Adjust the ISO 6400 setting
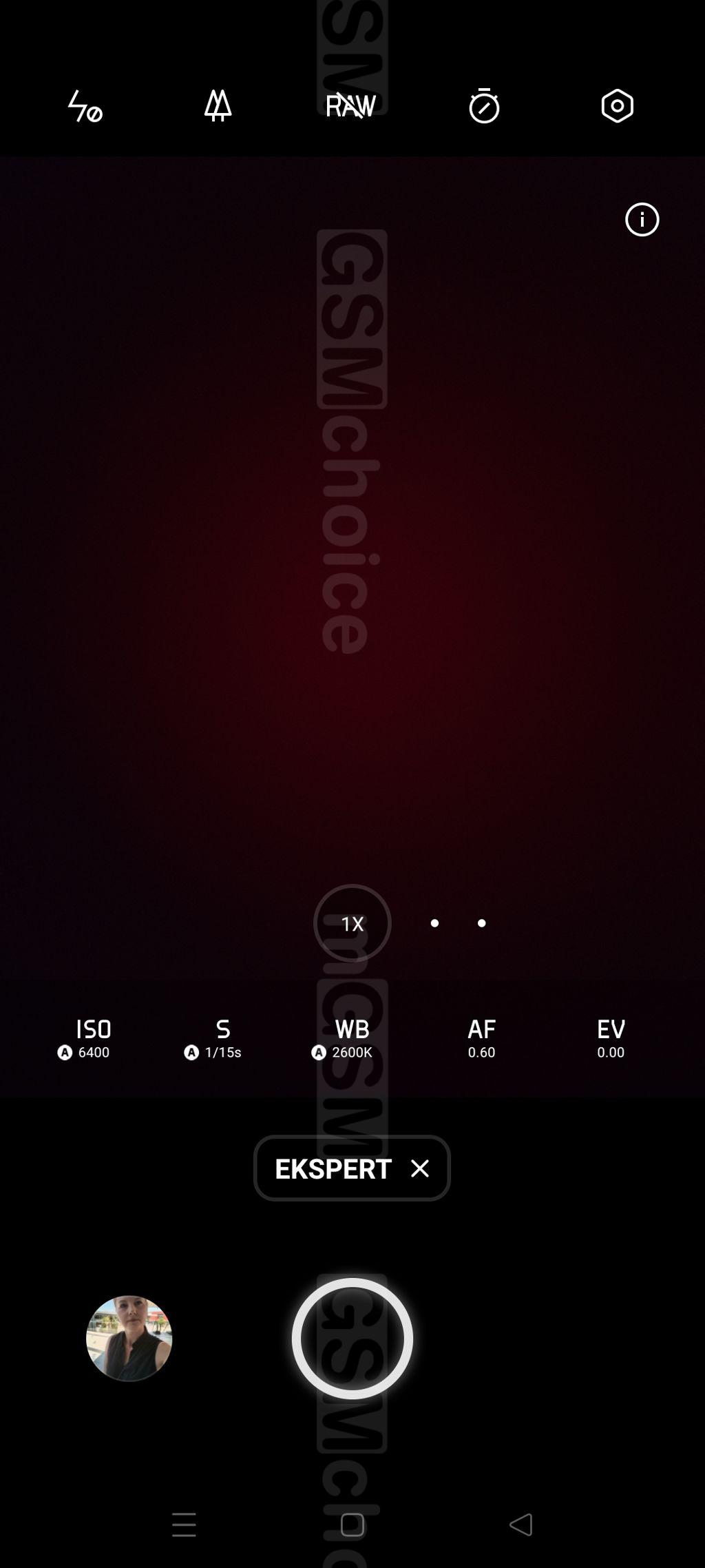This screenshot has width=705, height=1568. [x=85, y=1038]
